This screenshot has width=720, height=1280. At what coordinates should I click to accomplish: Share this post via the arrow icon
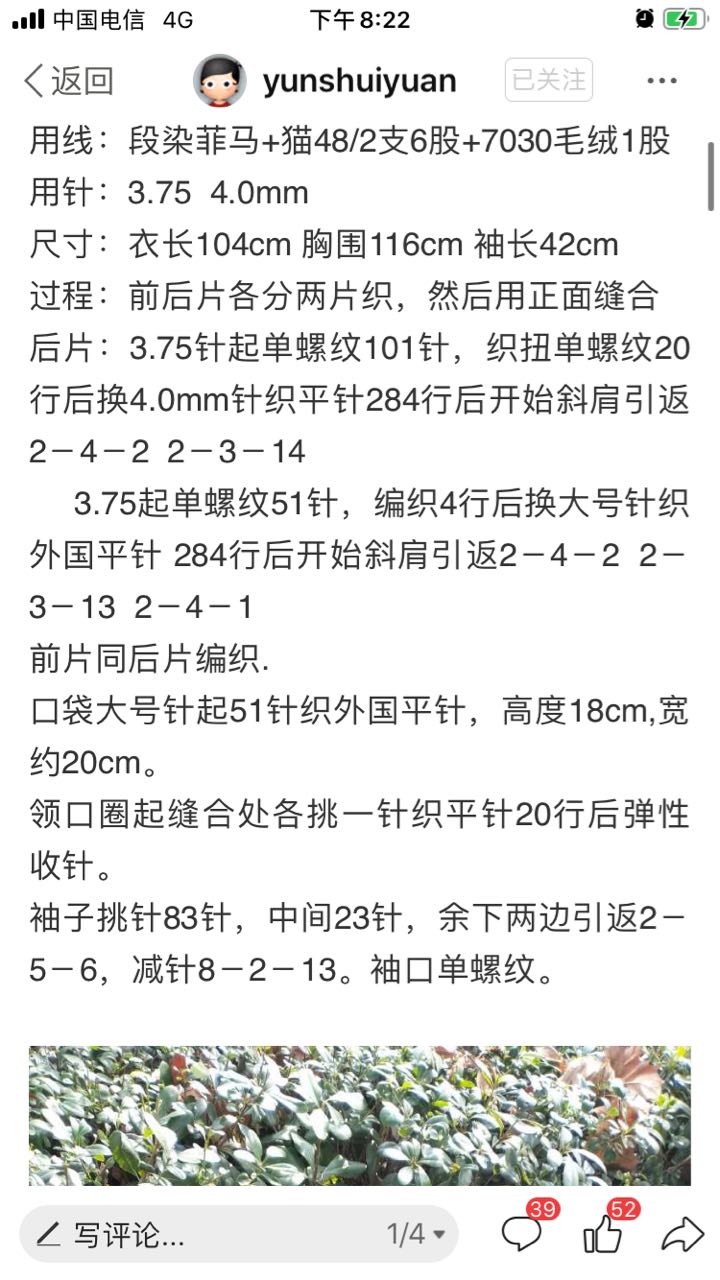click(x=684, y=1235)
